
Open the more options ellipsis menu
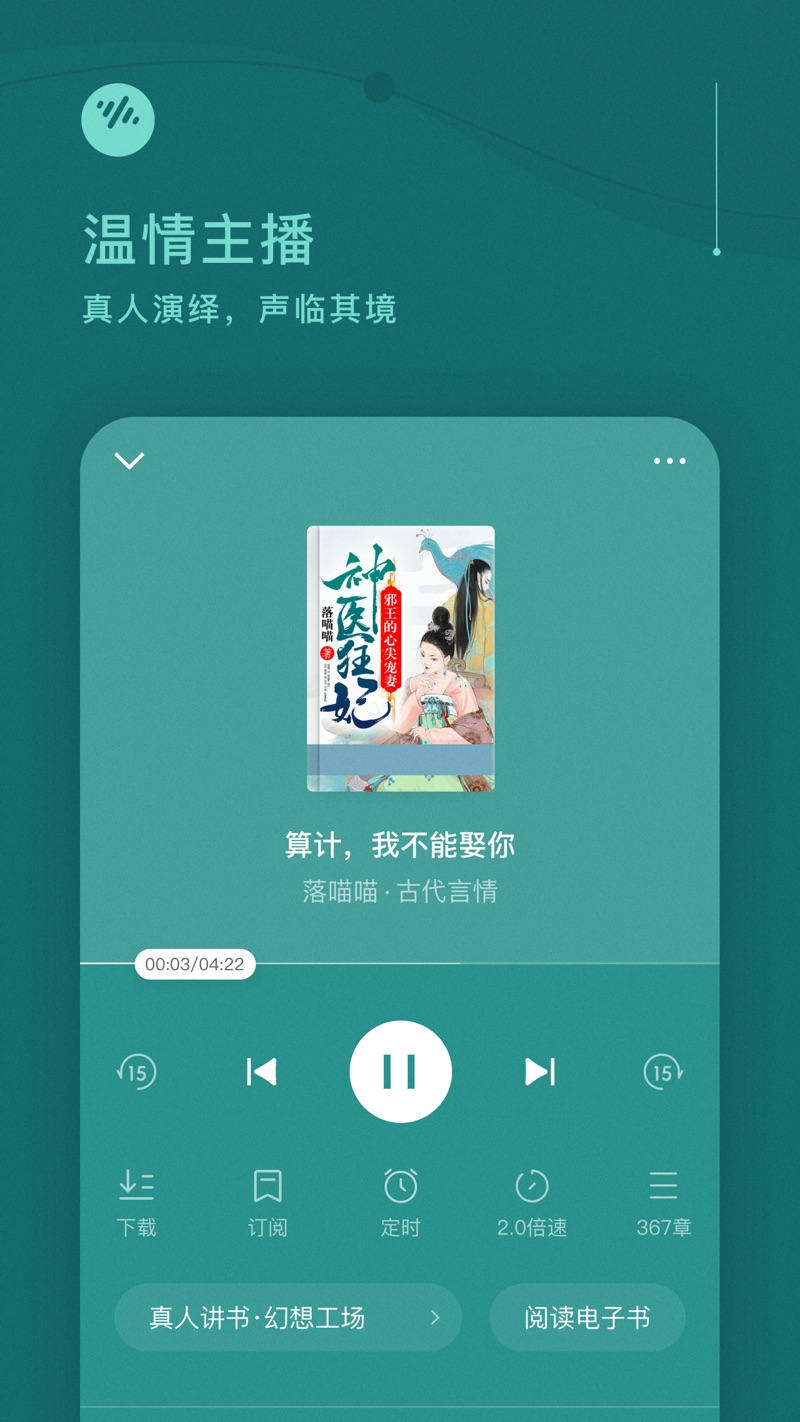click(669, 461)
